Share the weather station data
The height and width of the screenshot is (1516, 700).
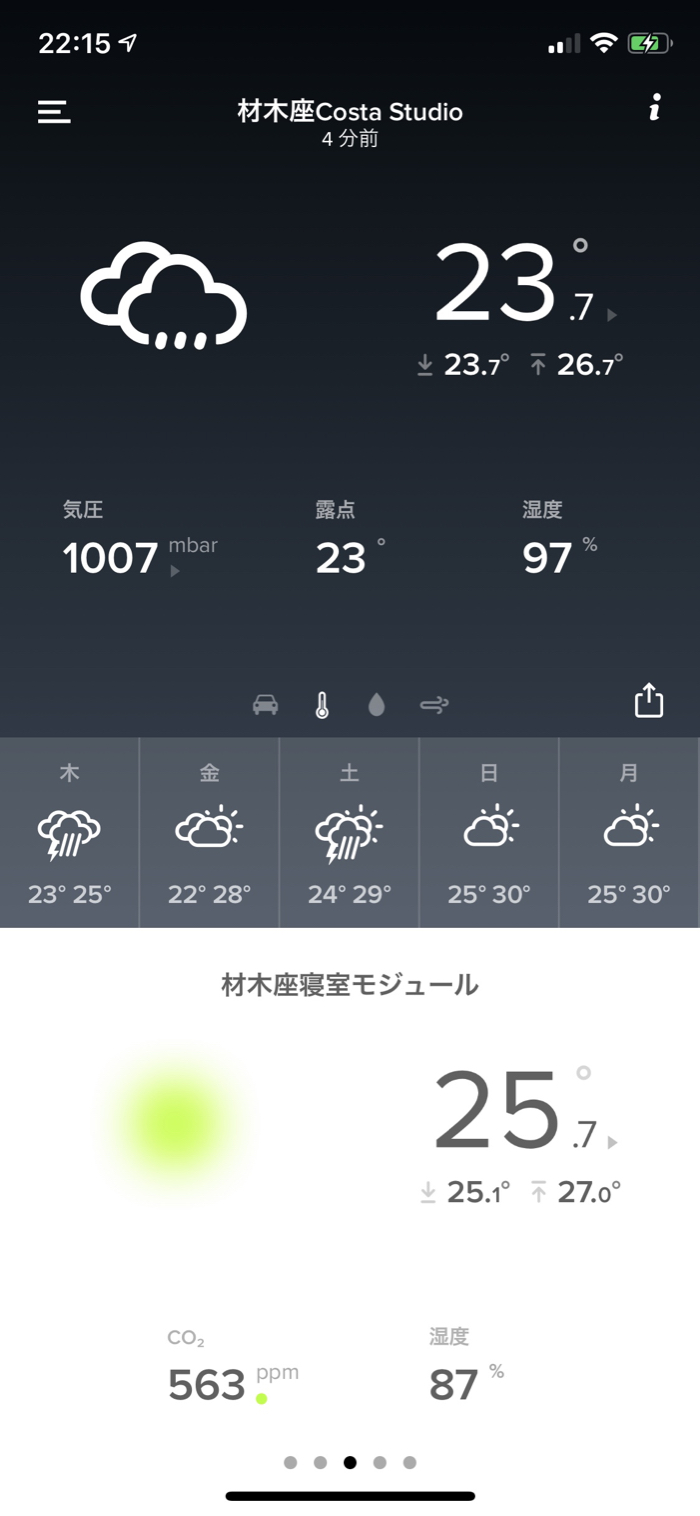coord(649,700)
